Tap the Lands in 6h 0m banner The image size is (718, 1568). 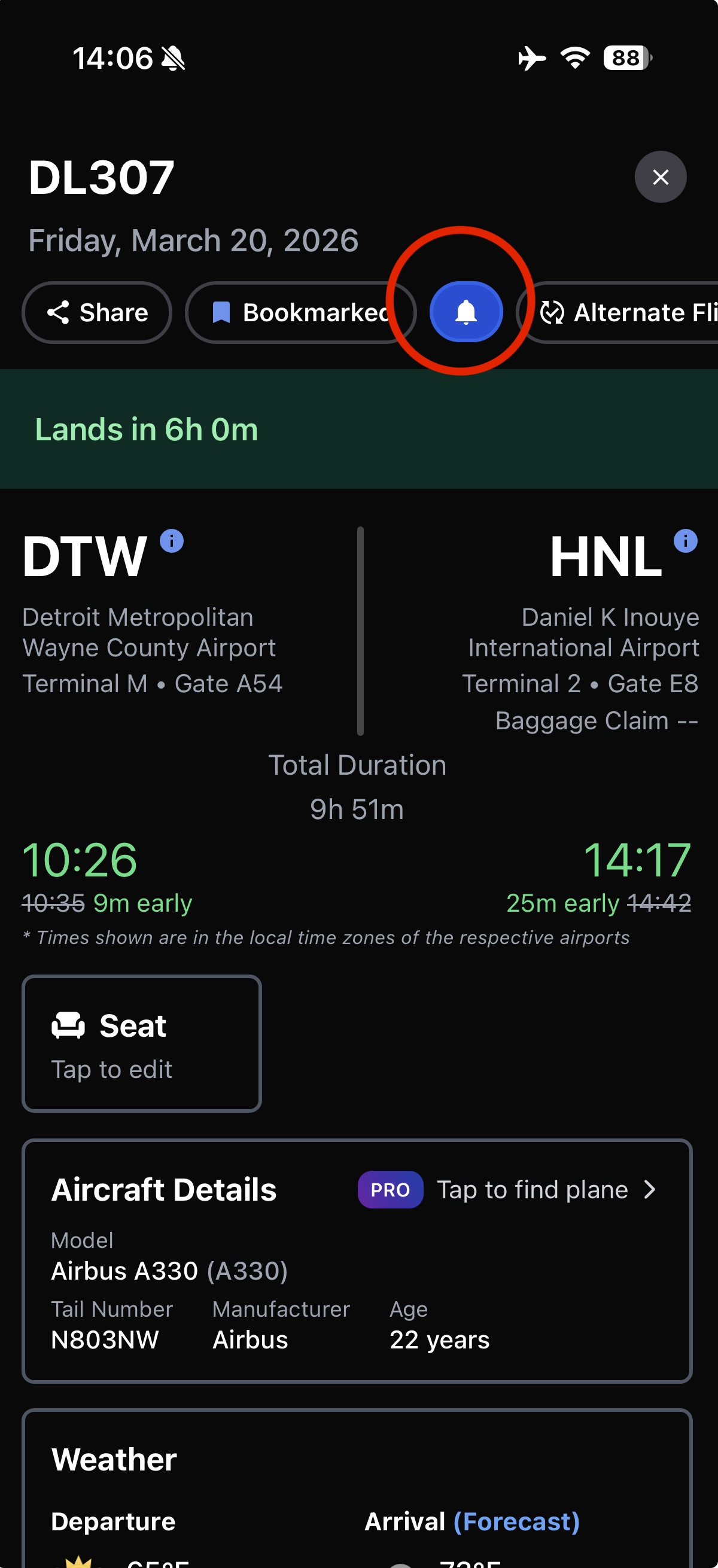[x=358, y=428]
